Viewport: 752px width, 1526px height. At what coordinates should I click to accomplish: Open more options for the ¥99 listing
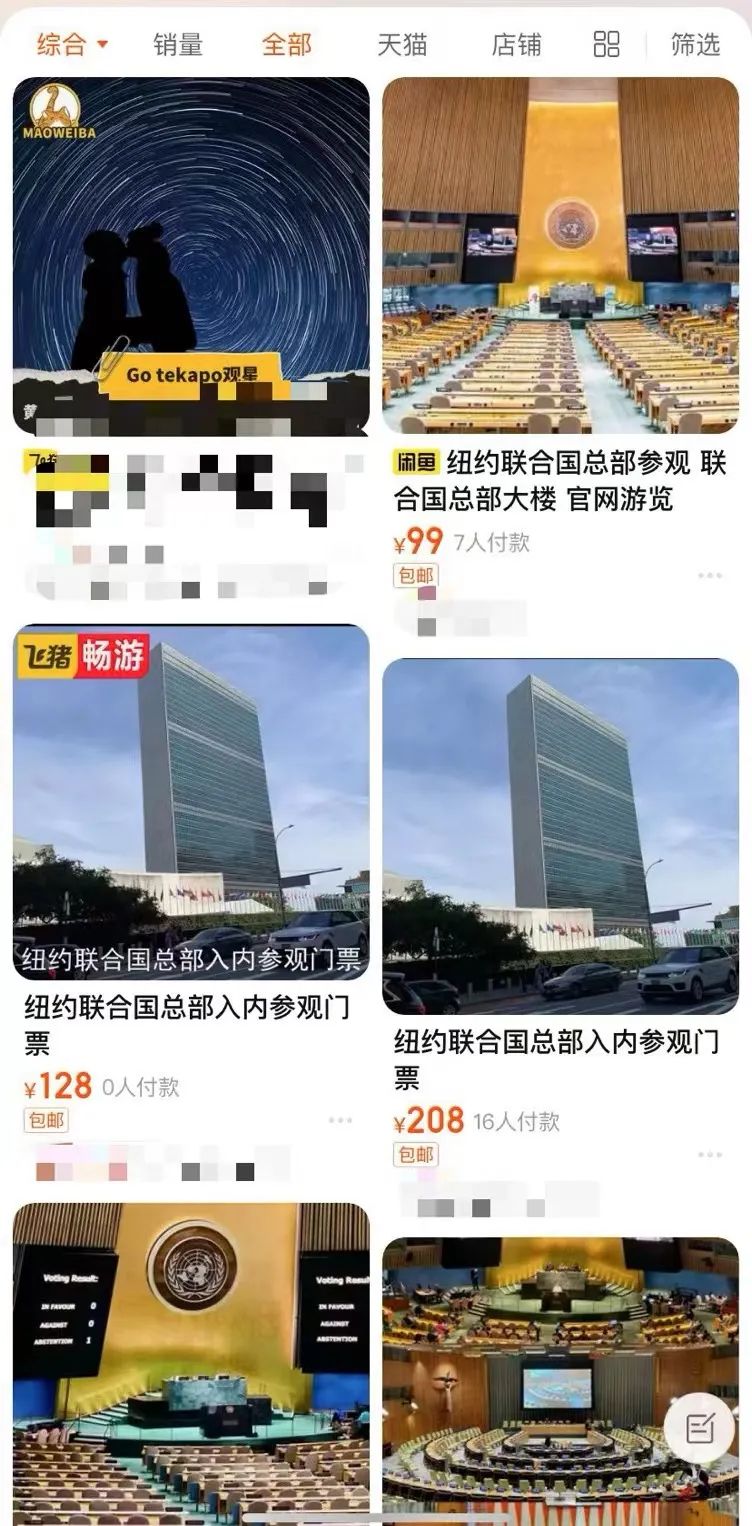(x=710, y=575)
